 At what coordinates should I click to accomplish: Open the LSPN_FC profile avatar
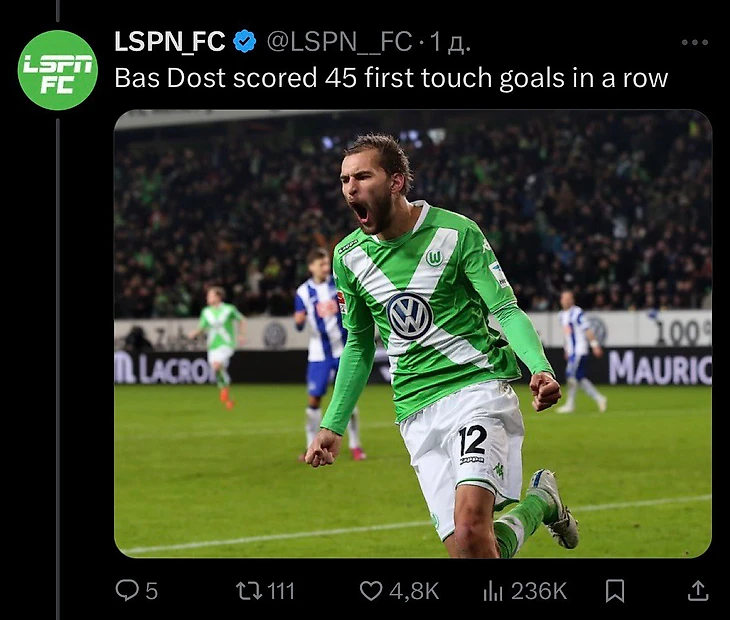(58, 70)
